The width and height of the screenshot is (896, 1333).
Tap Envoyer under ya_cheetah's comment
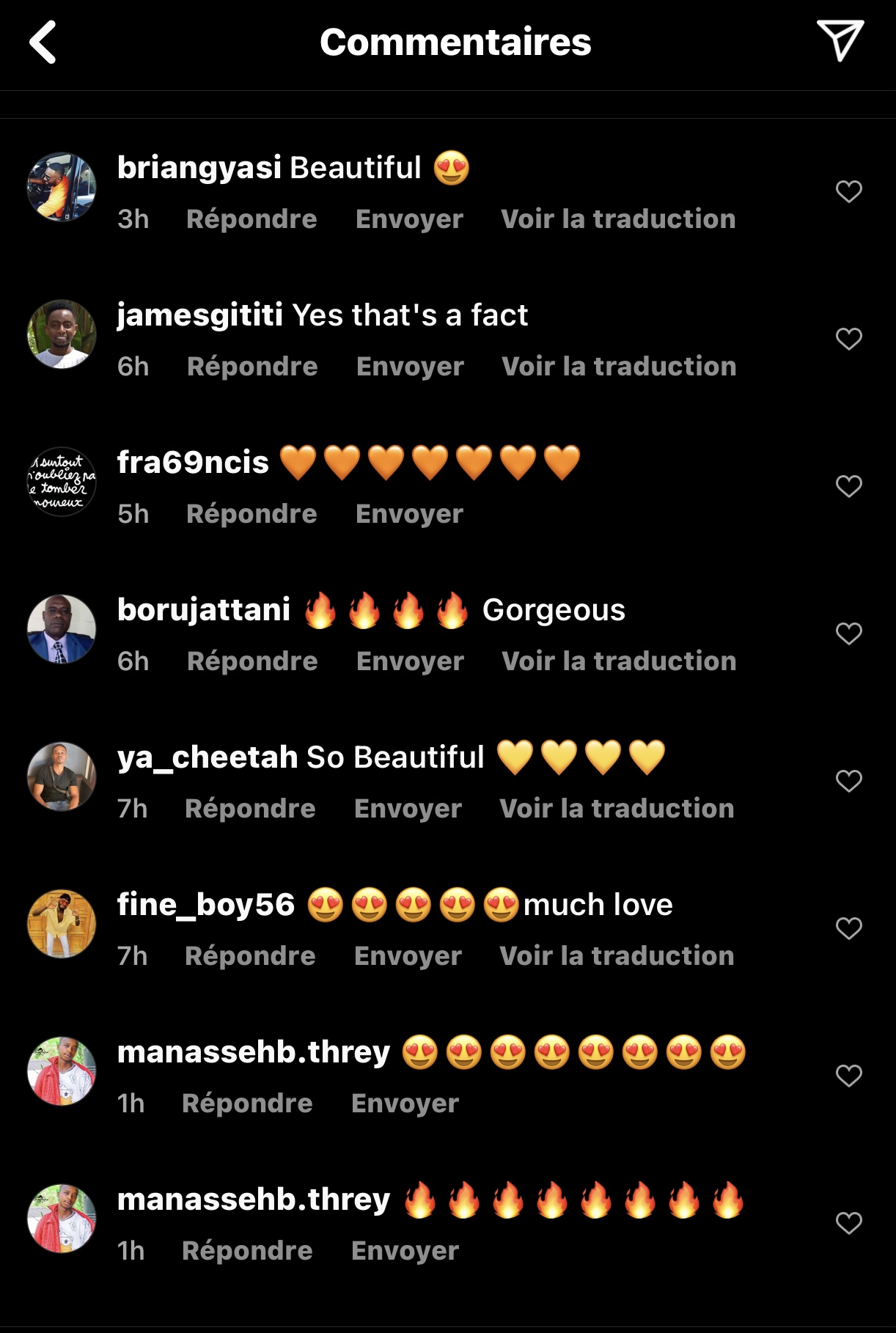tap(408, 809)
